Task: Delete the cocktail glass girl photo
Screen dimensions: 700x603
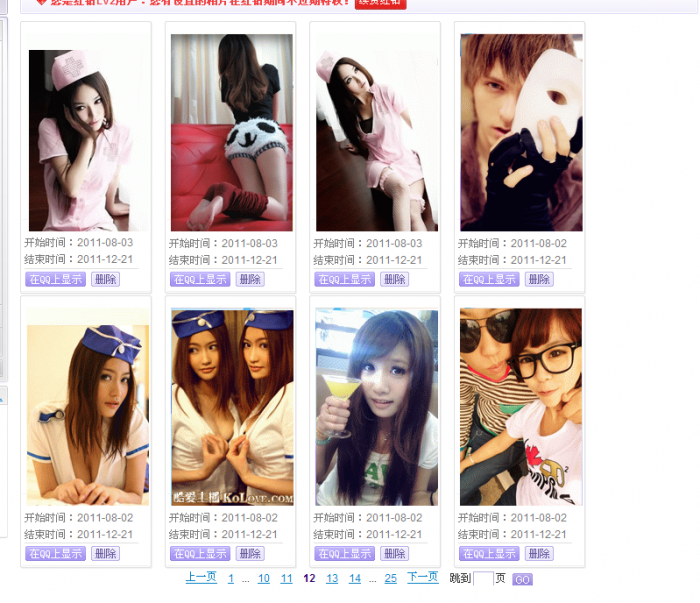Action: (x=394, y=554)
